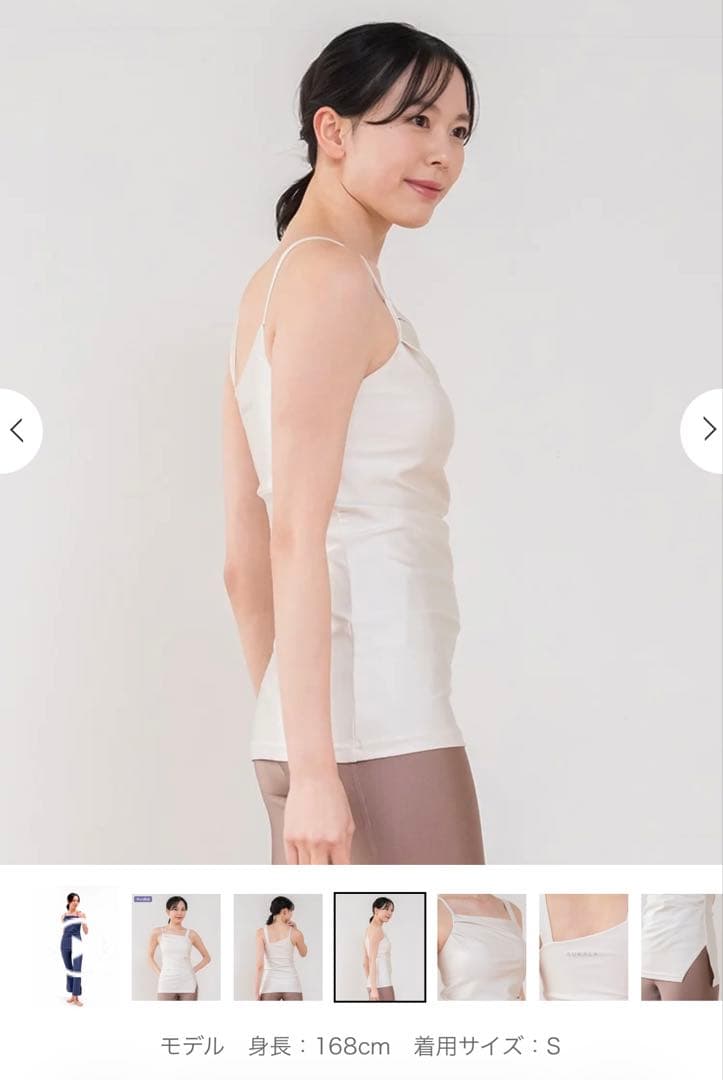Go to the previous product image
The image size is (723, 1080).
[17, 430]
